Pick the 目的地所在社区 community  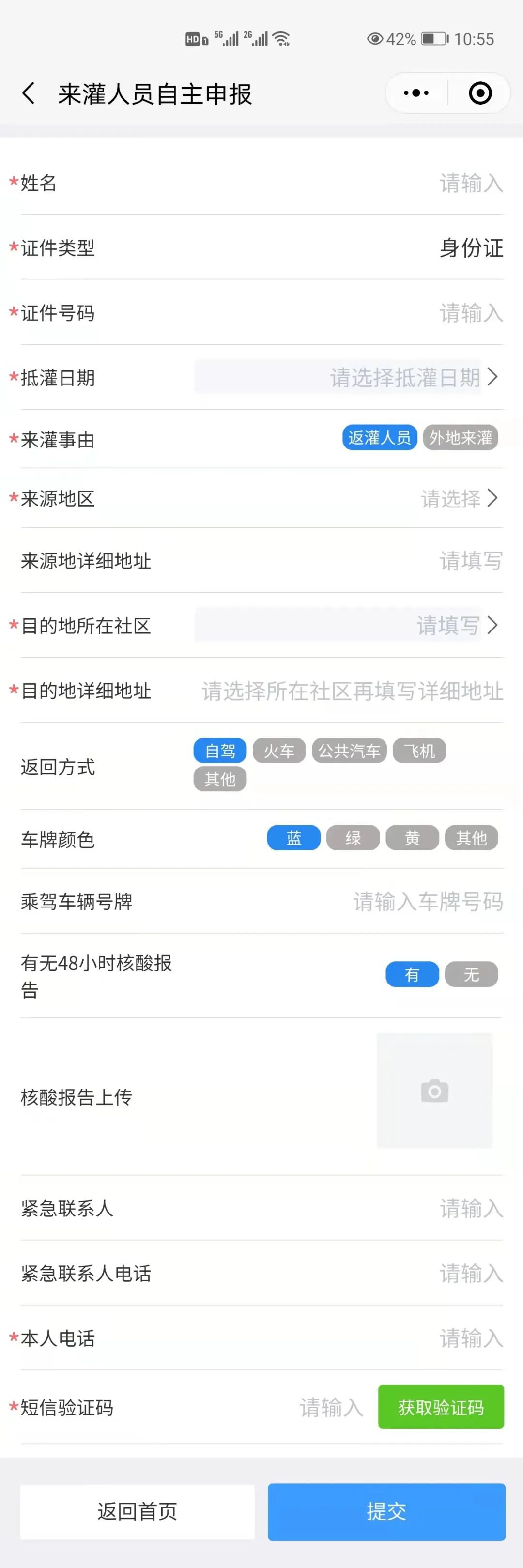tap(447, 625)
